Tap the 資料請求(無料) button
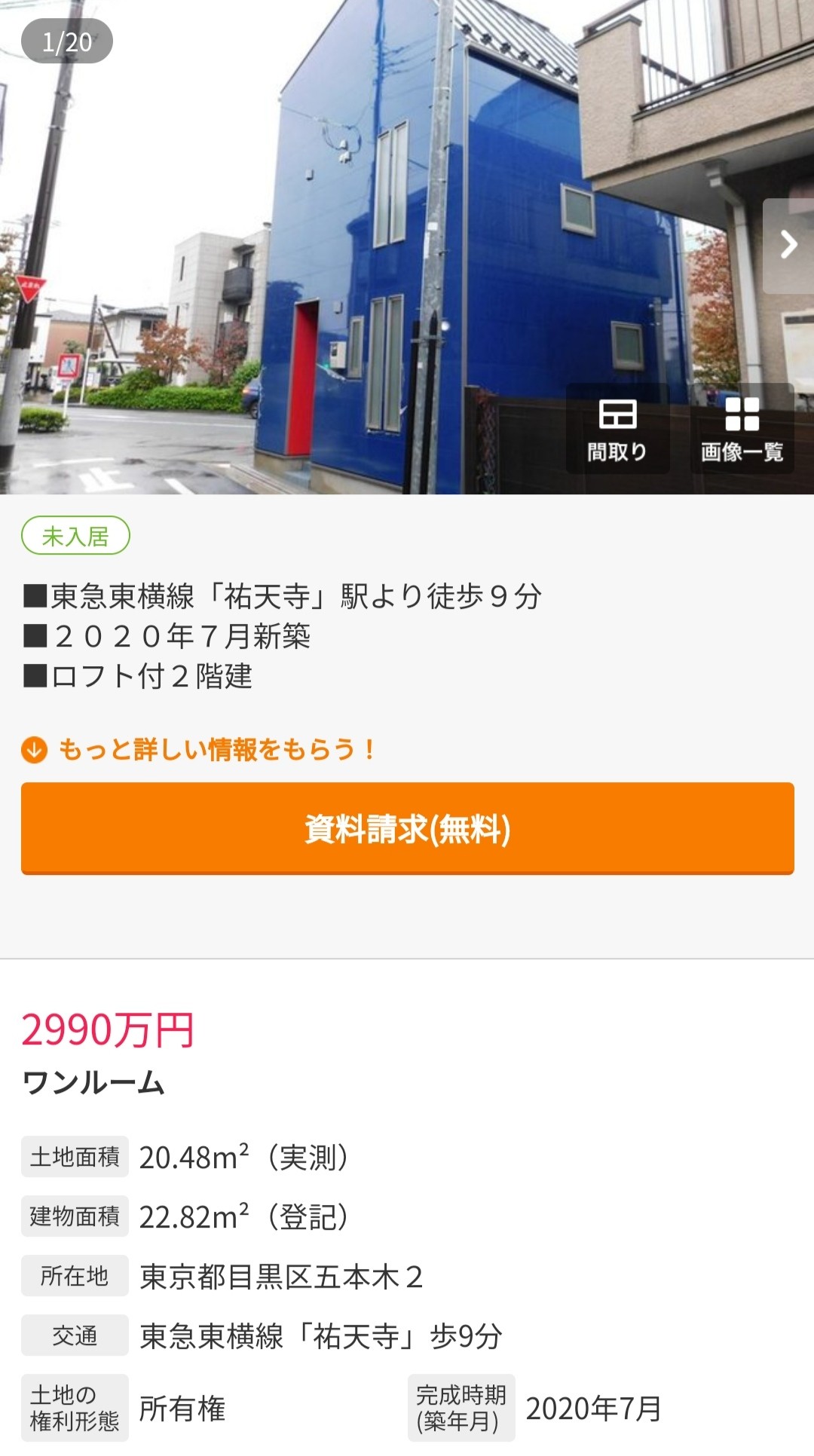The height and width of the screenshot is (1456, 814). click(x=407, y=828)
